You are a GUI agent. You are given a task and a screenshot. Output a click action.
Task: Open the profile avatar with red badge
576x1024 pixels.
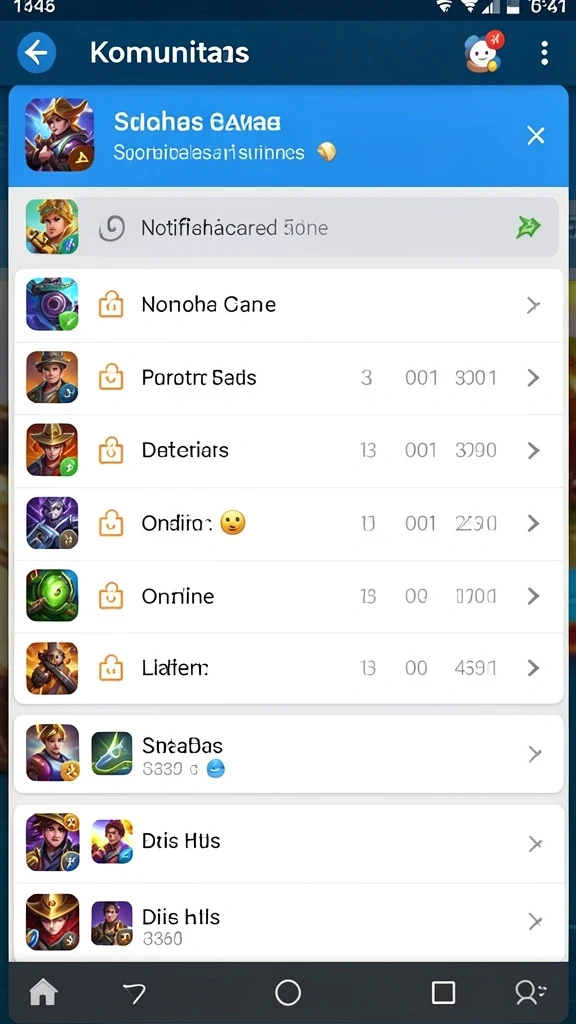click(x=483, y=51)
